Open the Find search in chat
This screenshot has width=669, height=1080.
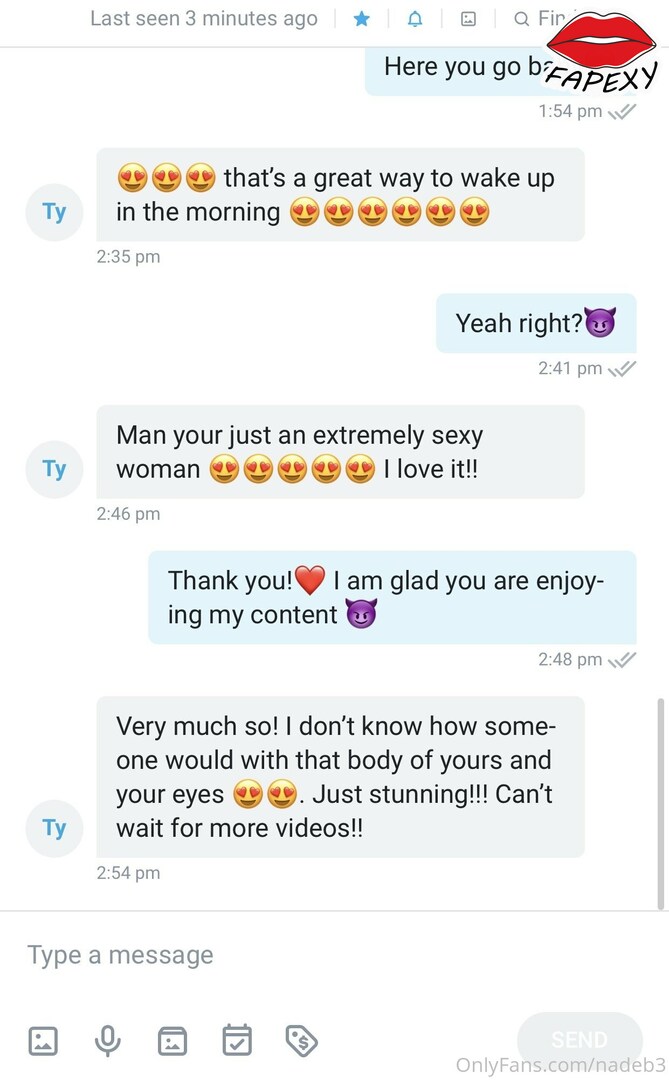pyautogui.click(x=539, y=19)
